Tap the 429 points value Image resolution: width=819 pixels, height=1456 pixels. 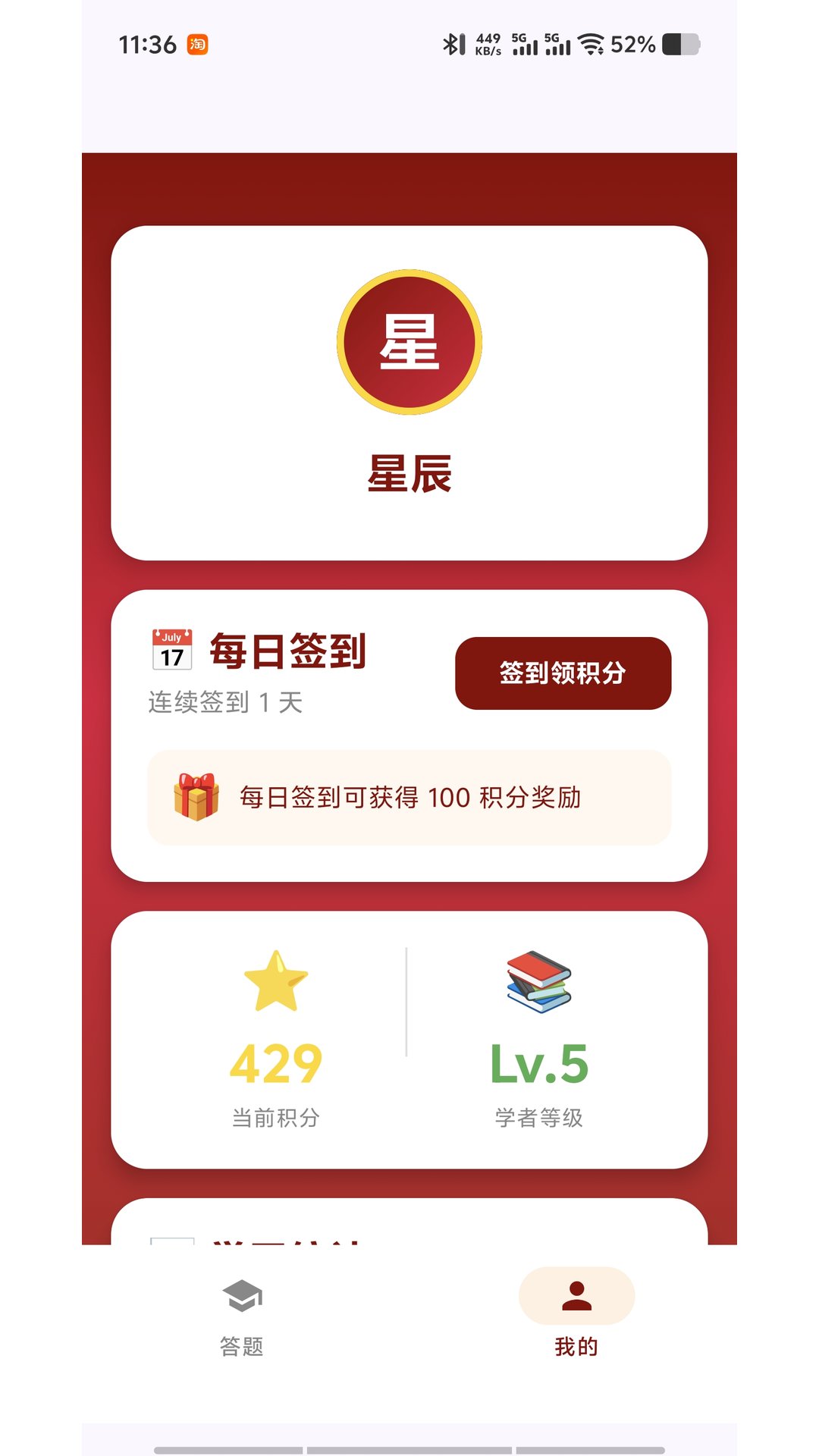coord(277,1065)
